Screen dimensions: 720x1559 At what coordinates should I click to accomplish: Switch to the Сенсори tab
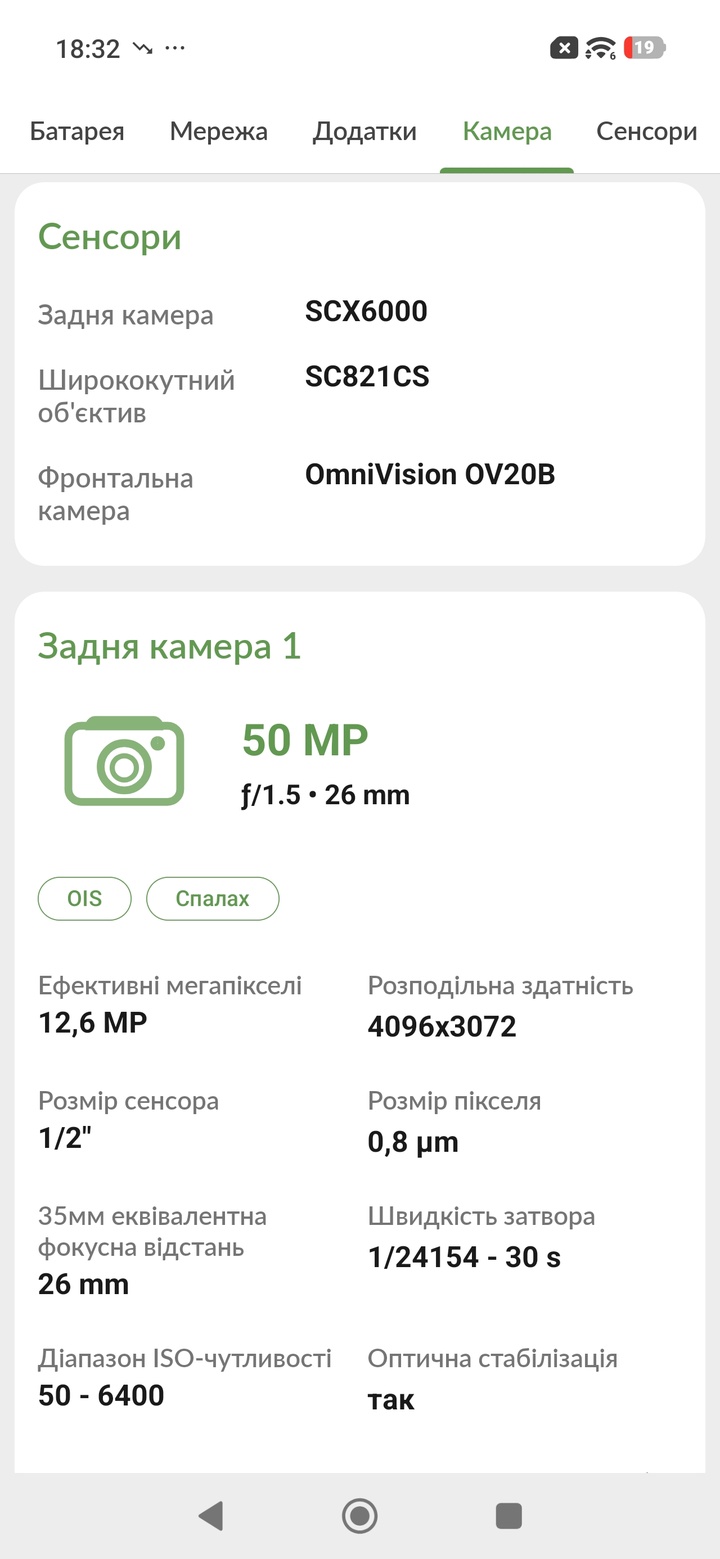click(646, 132)
